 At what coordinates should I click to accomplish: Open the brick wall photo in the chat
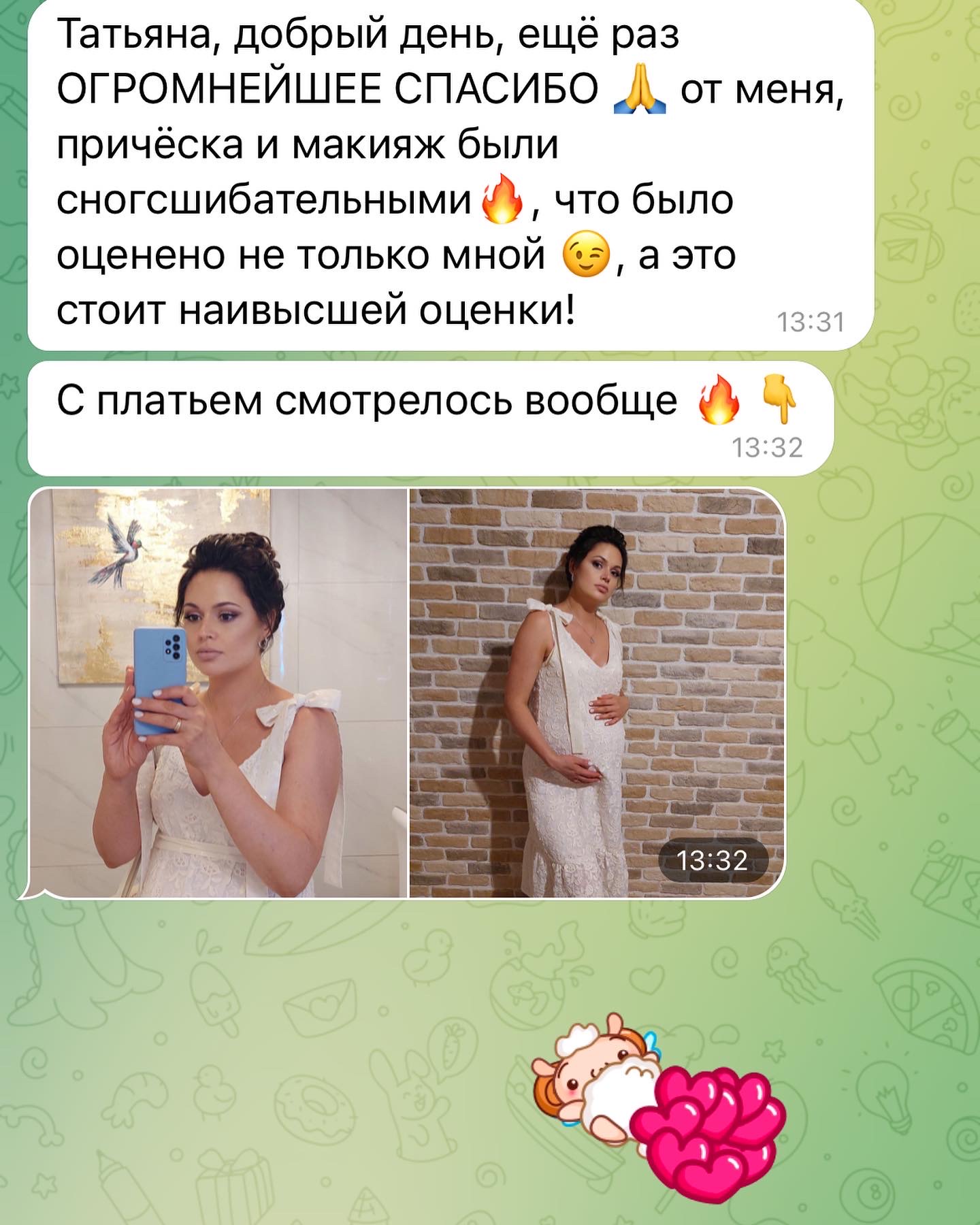(x=596, y=693)
